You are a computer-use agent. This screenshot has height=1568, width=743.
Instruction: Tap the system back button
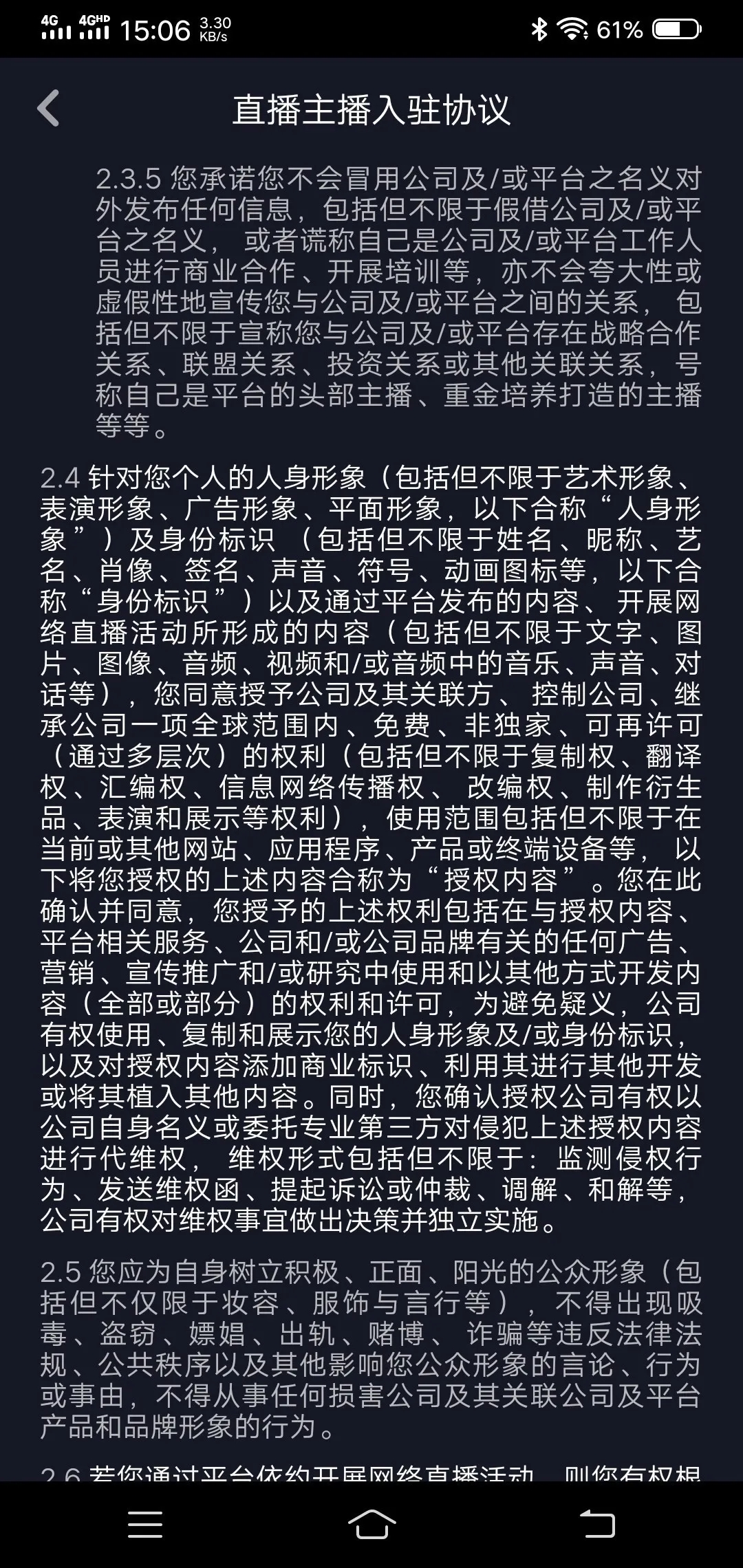point(597,1524)
